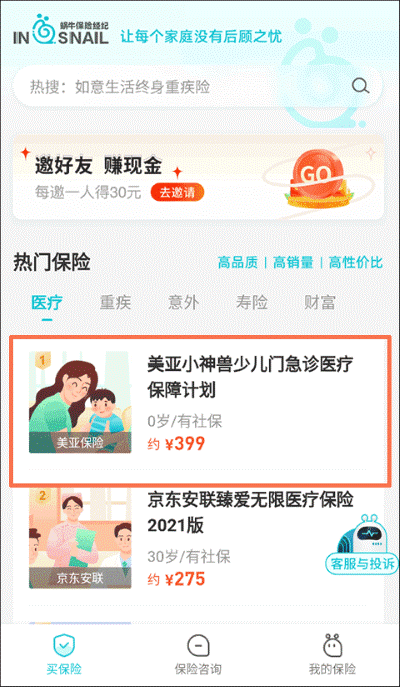Tap the search magnifier icon
Image resolution: width=400 pixels, height=687 pixels.
tap(361, 86)
